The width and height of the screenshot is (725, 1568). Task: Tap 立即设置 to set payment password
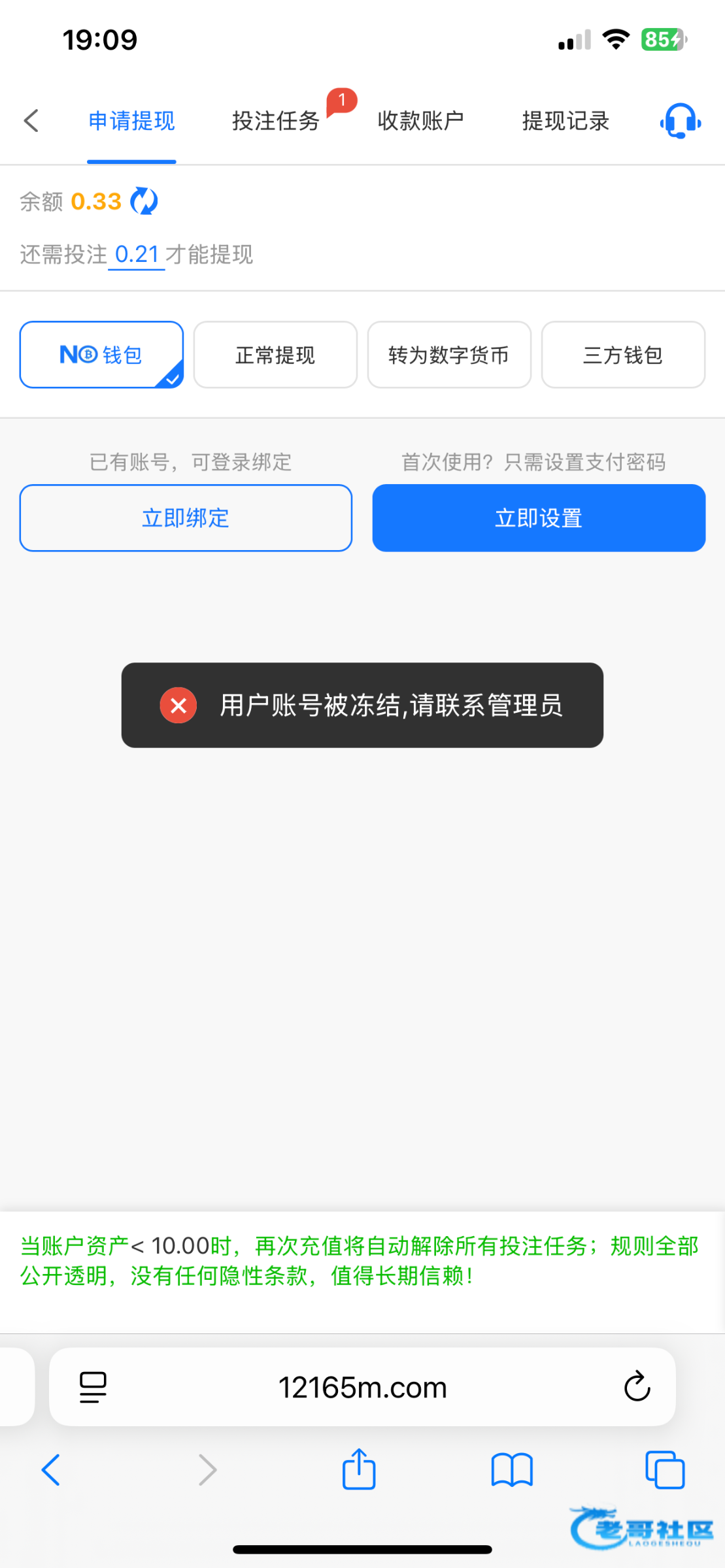539,518
